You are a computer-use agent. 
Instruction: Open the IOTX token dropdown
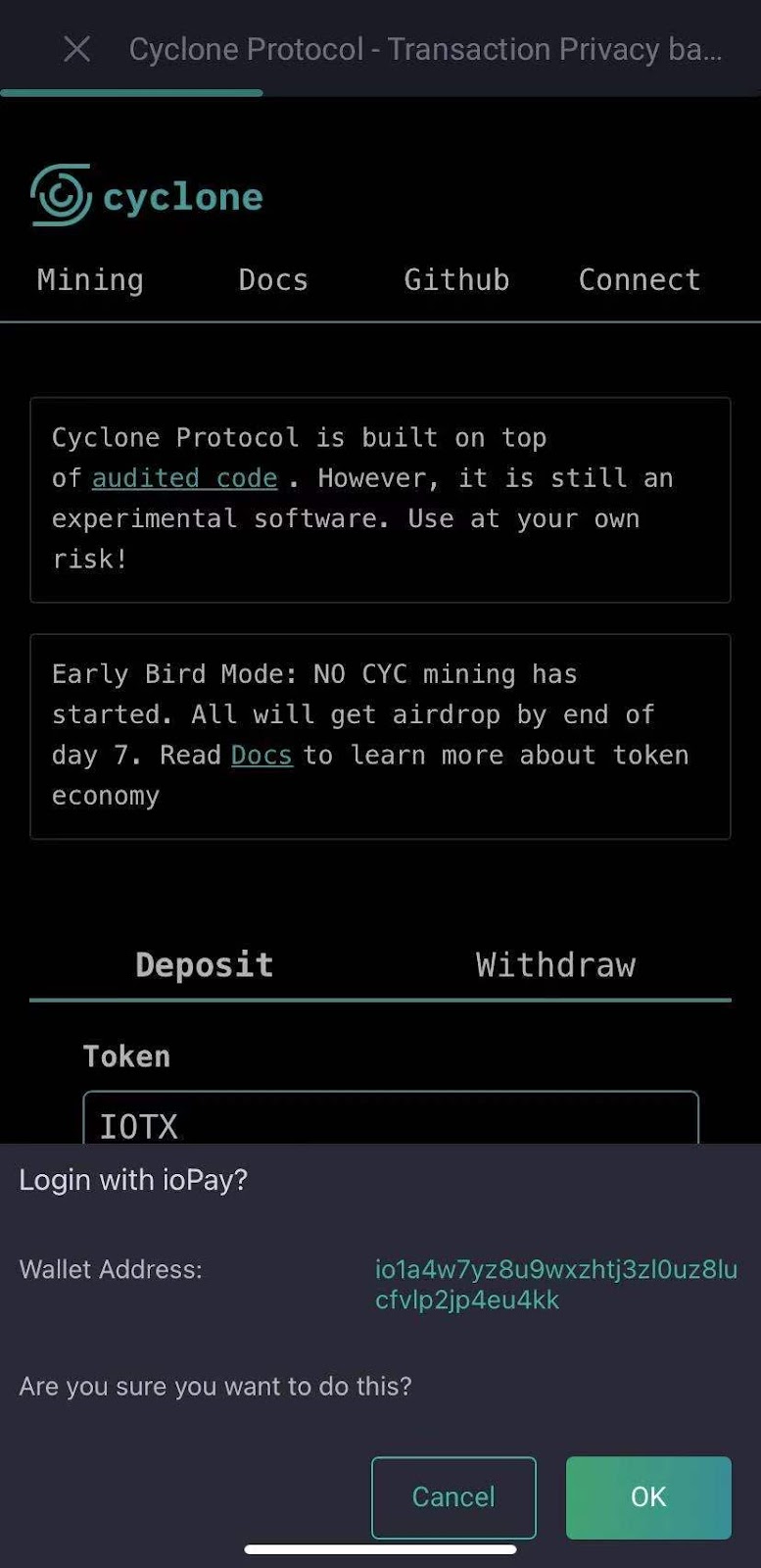390,1120
